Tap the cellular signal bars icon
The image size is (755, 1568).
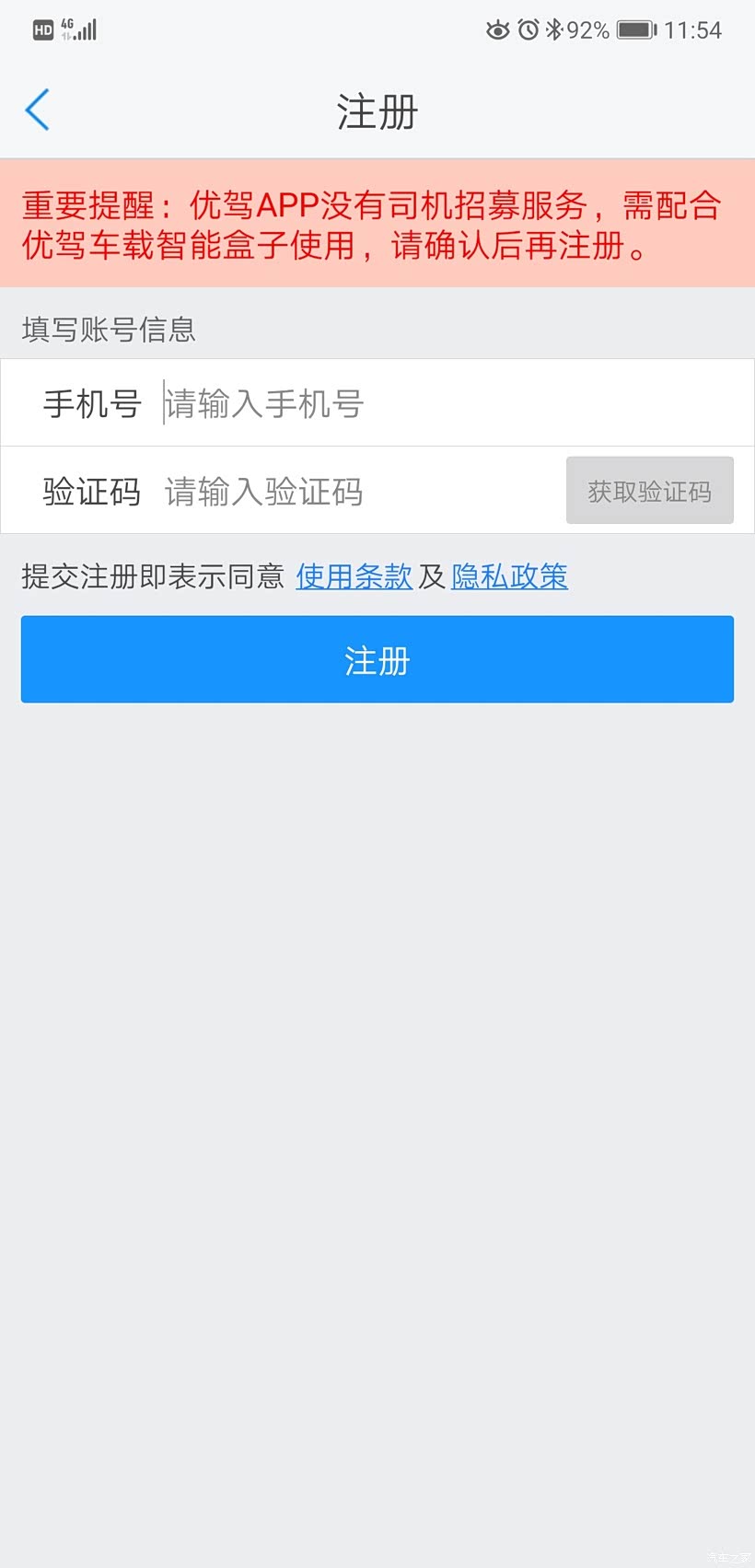pyautogui.click(x=84, y=29)
